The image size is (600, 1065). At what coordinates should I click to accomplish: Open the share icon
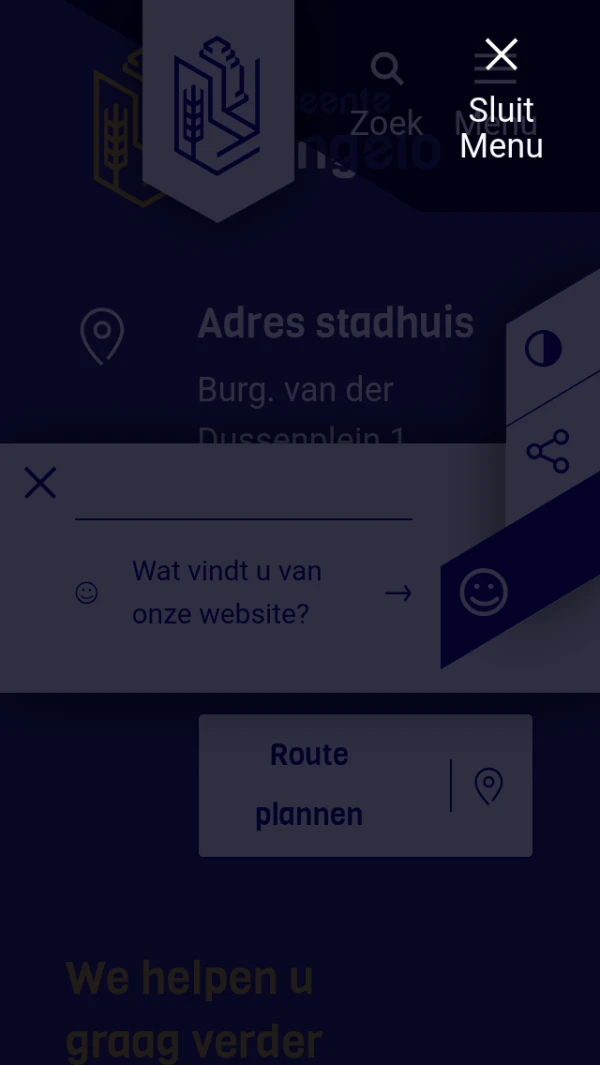coord(547,451)
